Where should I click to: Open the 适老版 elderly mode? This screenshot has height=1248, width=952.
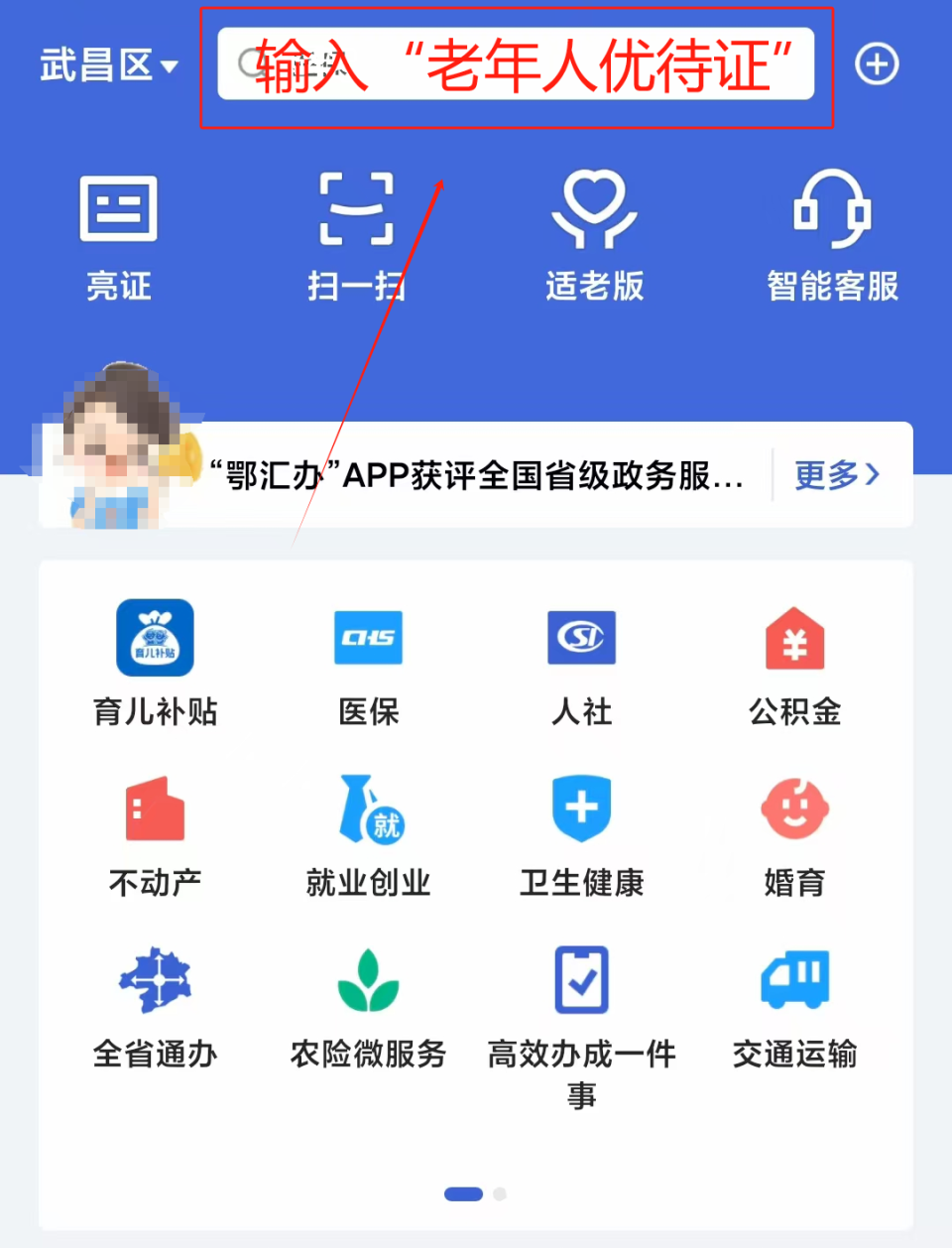[594, 233]
